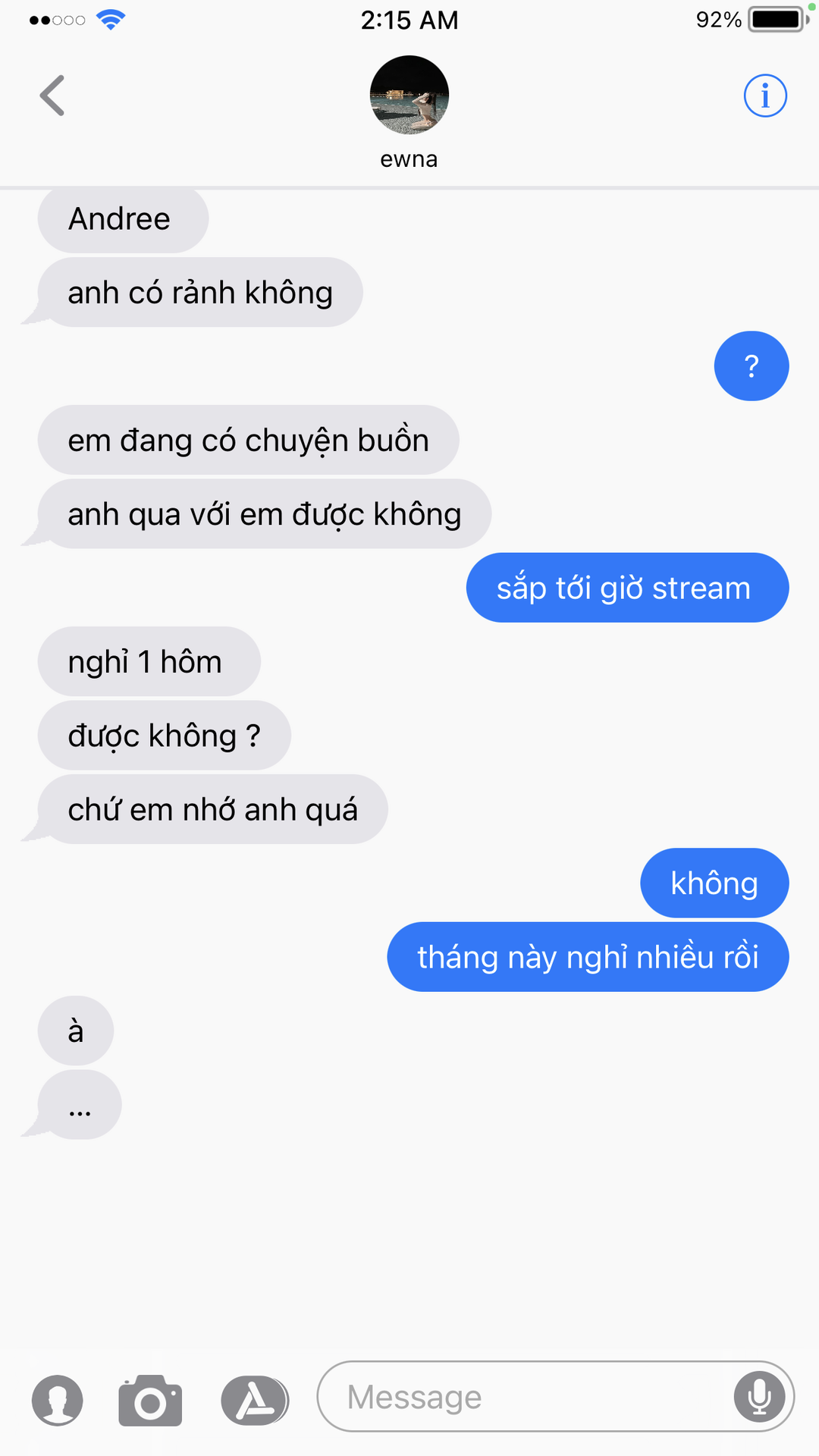Open ewna's profile picture
The image size is (819, 1456).
[409, 95]
